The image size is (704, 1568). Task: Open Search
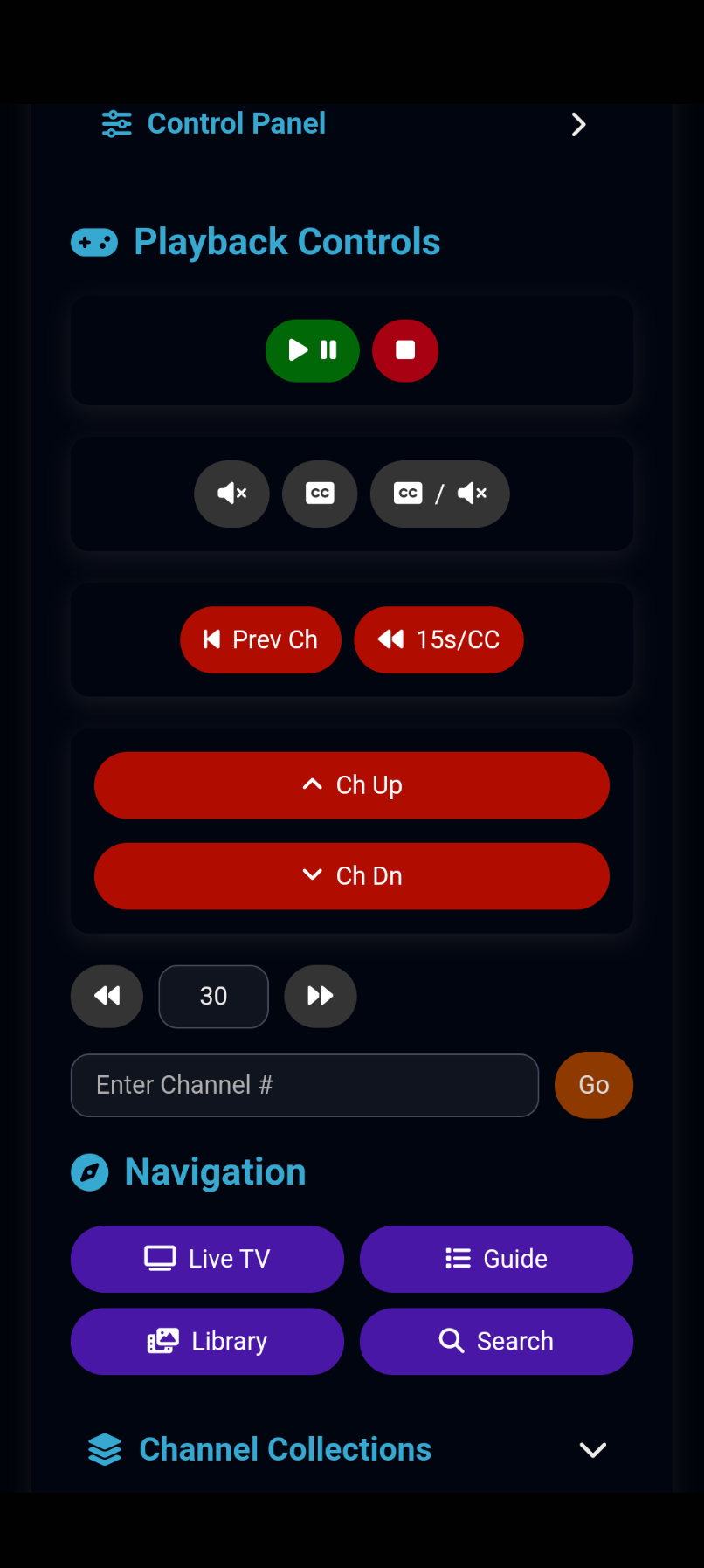pyautogui.click(x=496, y=1341)
